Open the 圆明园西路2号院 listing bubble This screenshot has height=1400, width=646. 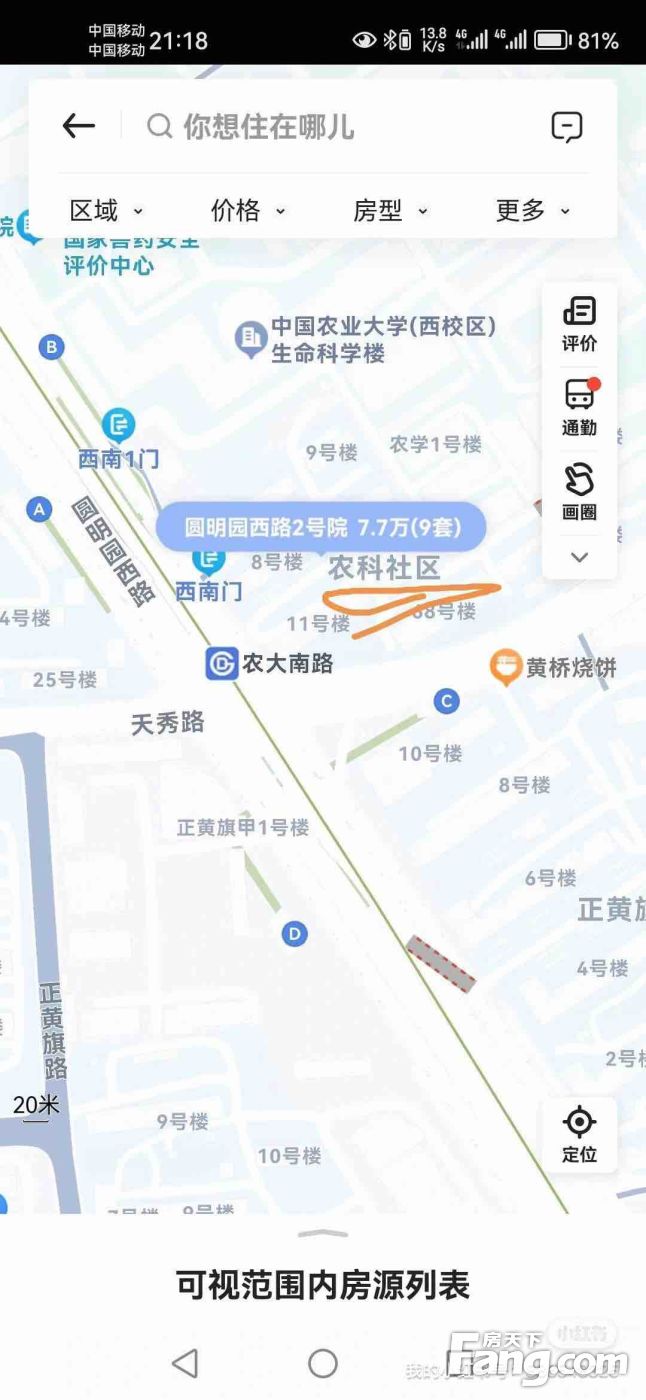(321, 527)
